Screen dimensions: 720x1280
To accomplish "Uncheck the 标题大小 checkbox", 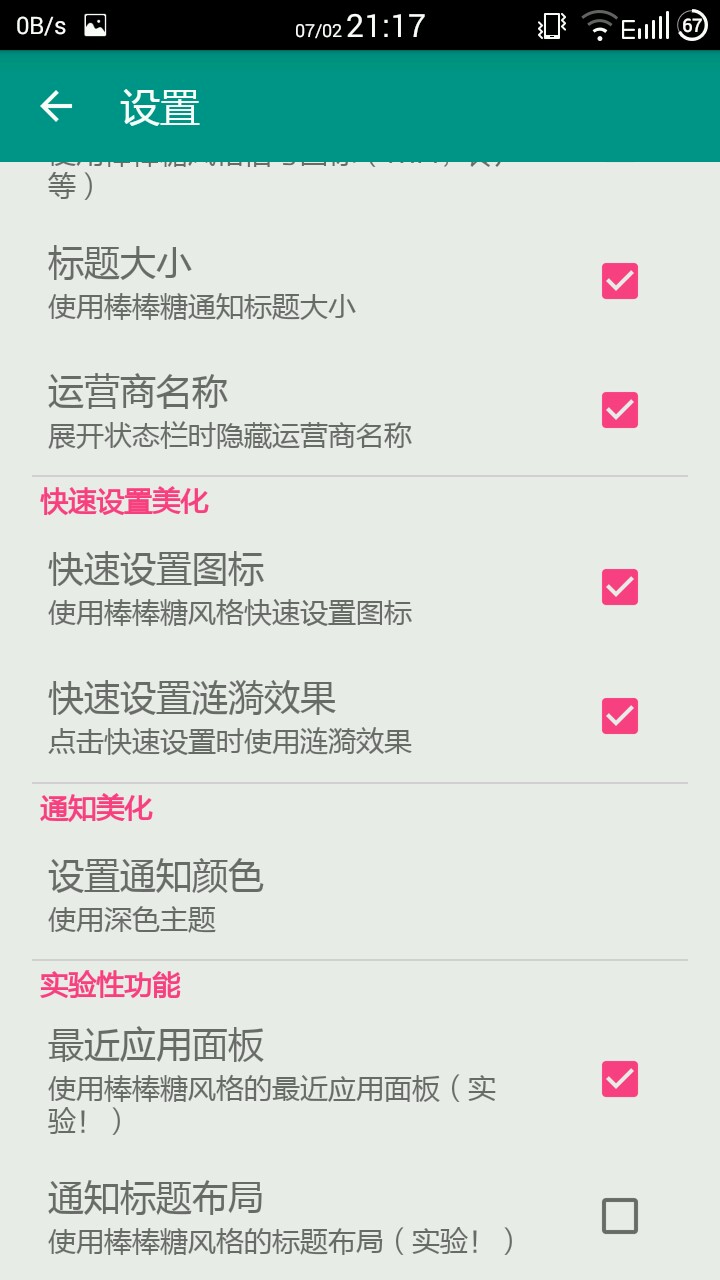I will 619,281.
